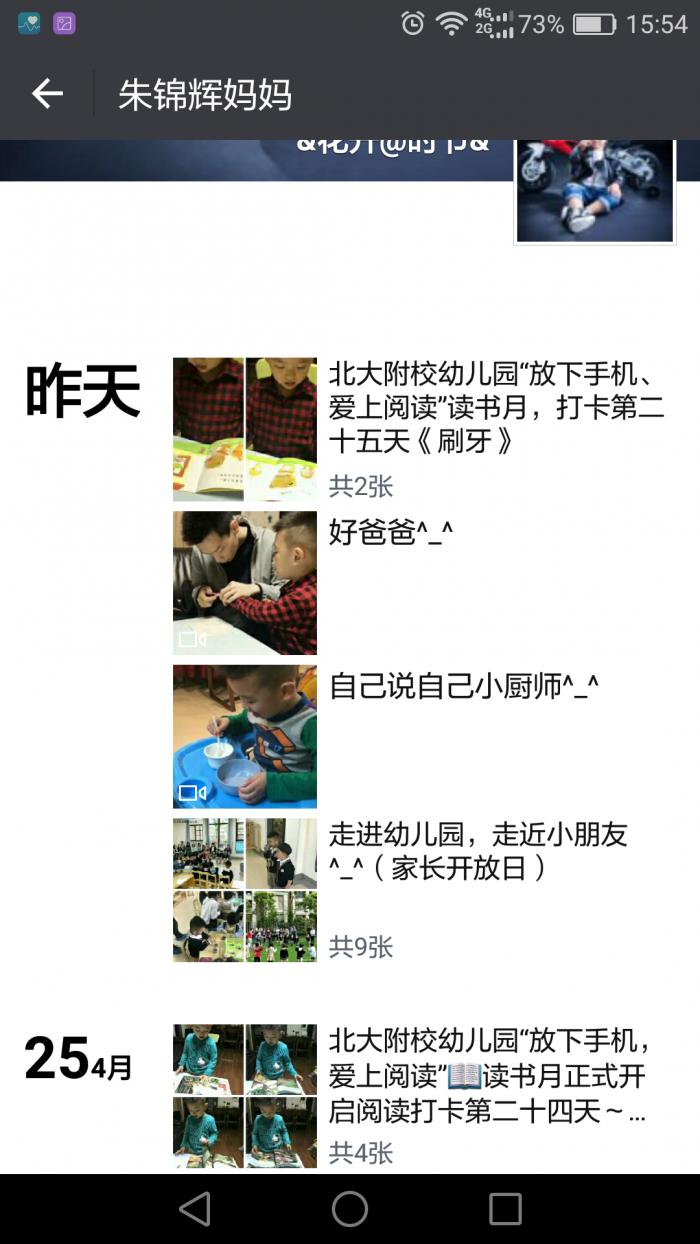Viewport: 700px width, 1244px height.
Task: Tap the system home button
Action: click(x=350, y=1209)
